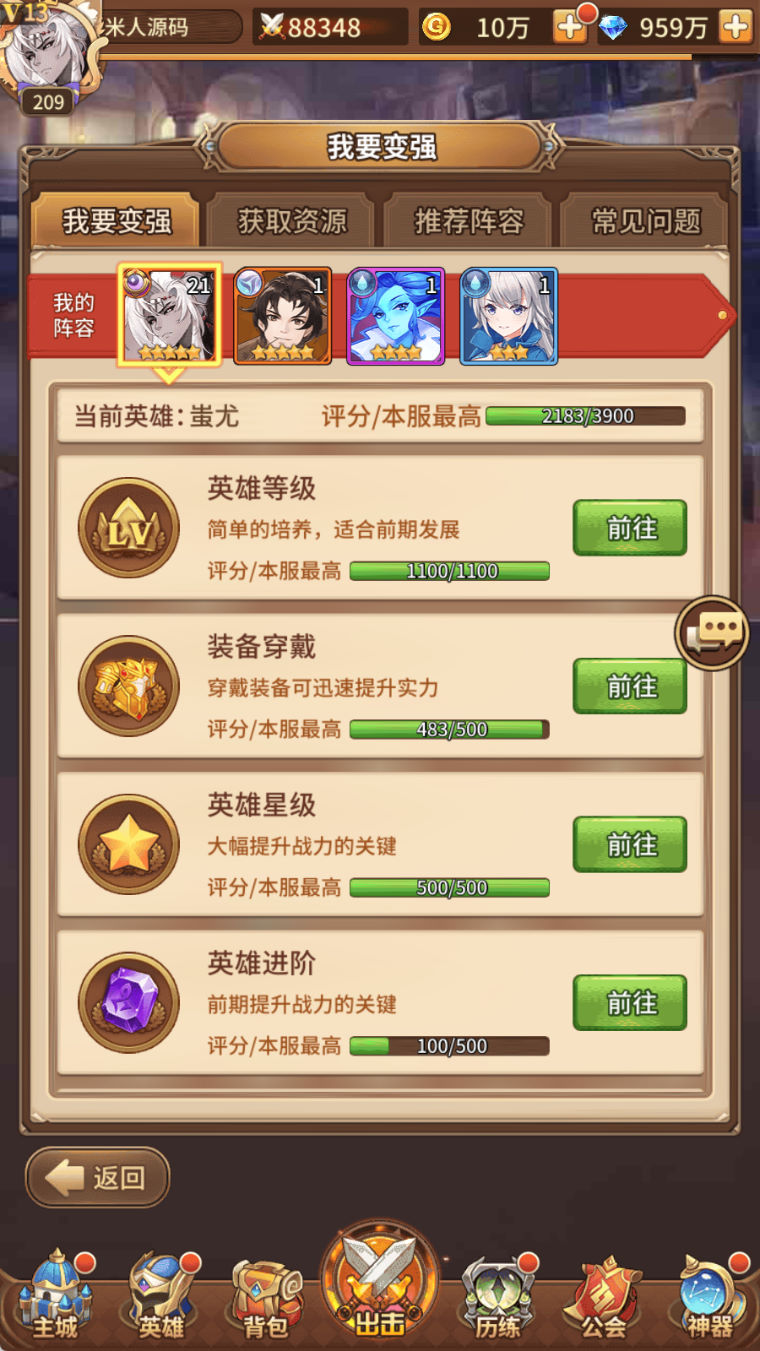Go to 装备穿戴 via 前往
Image resolution: width=760 pixels, height=1351 pixels.
629,686
